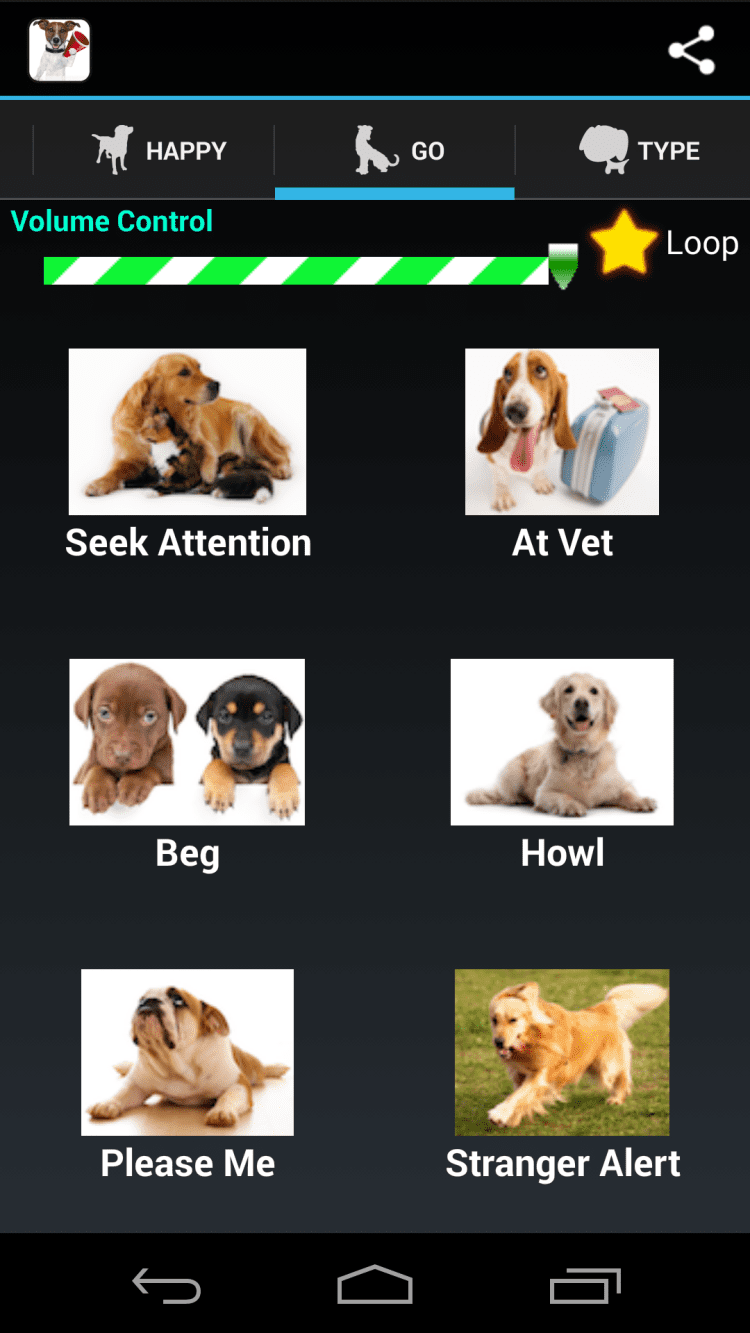Select the Go tab
Image resolution: width=750 pixels, height=1333 pixels.
pos(395,151)
